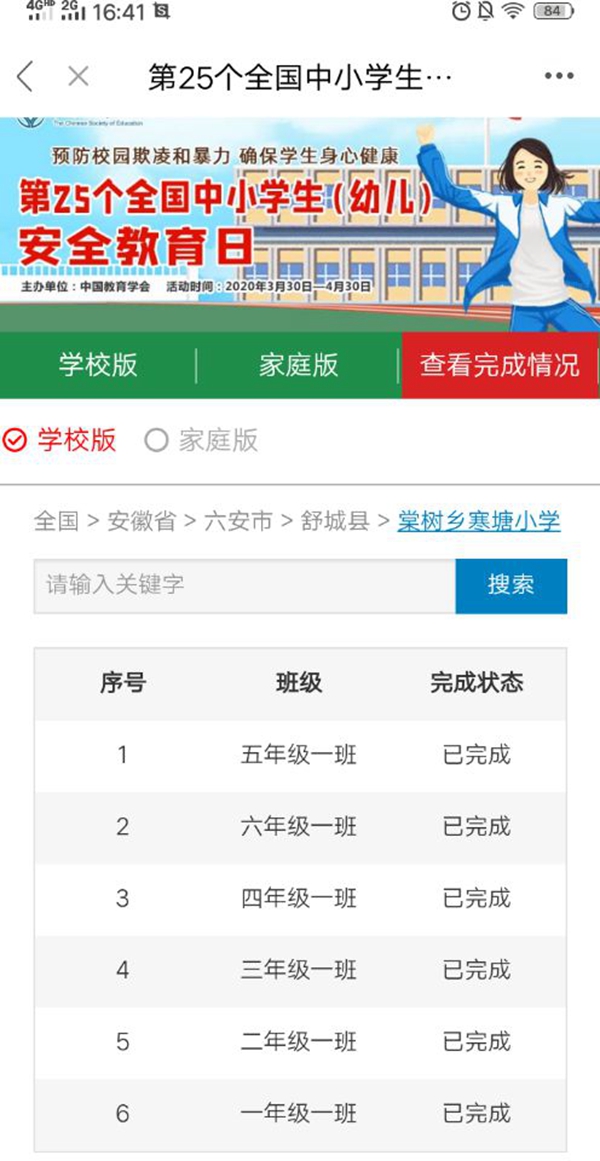The height and width of the screenshot is (1161, 600).
Task: Select the 学校版 radio option
Action: 60,440
